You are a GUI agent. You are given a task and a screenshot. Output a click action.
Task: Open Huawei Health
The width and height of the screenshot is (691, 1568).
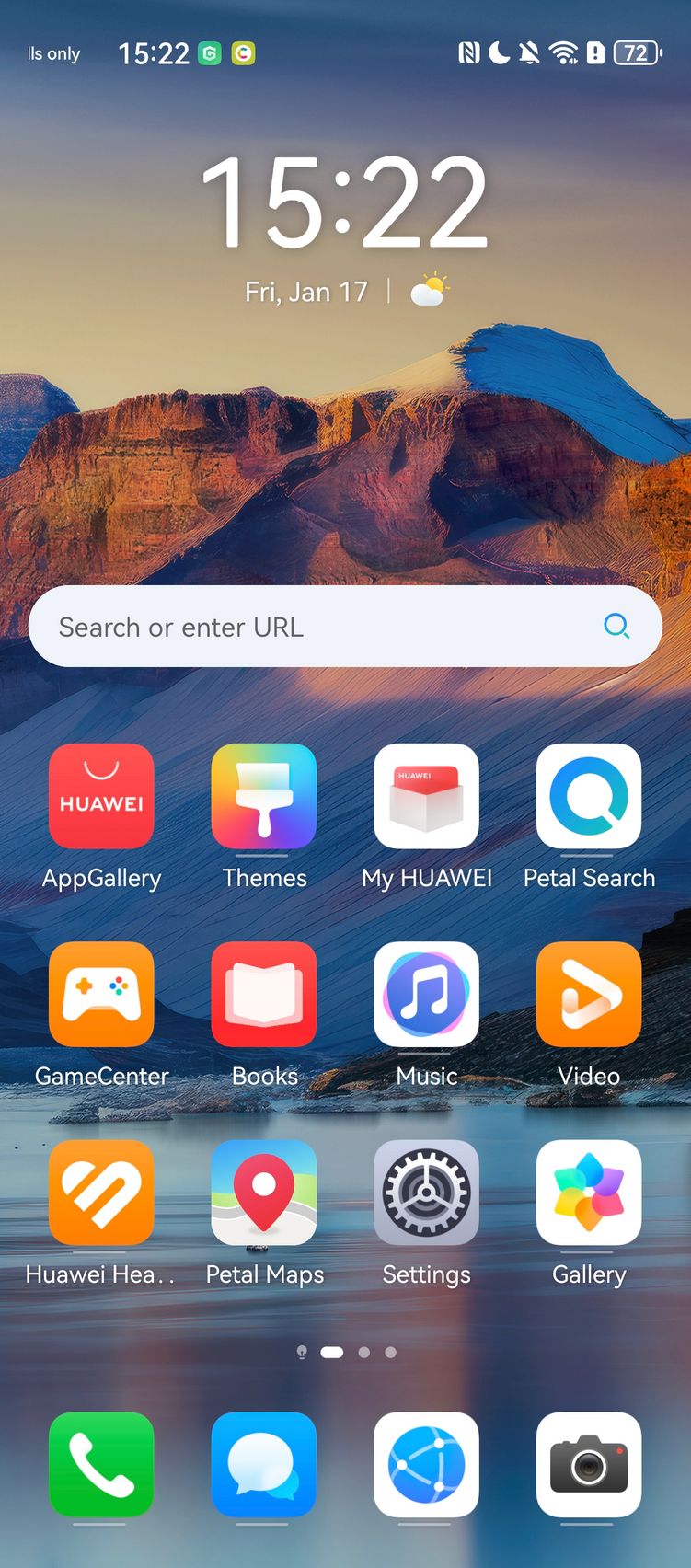tap(101, 1193)
